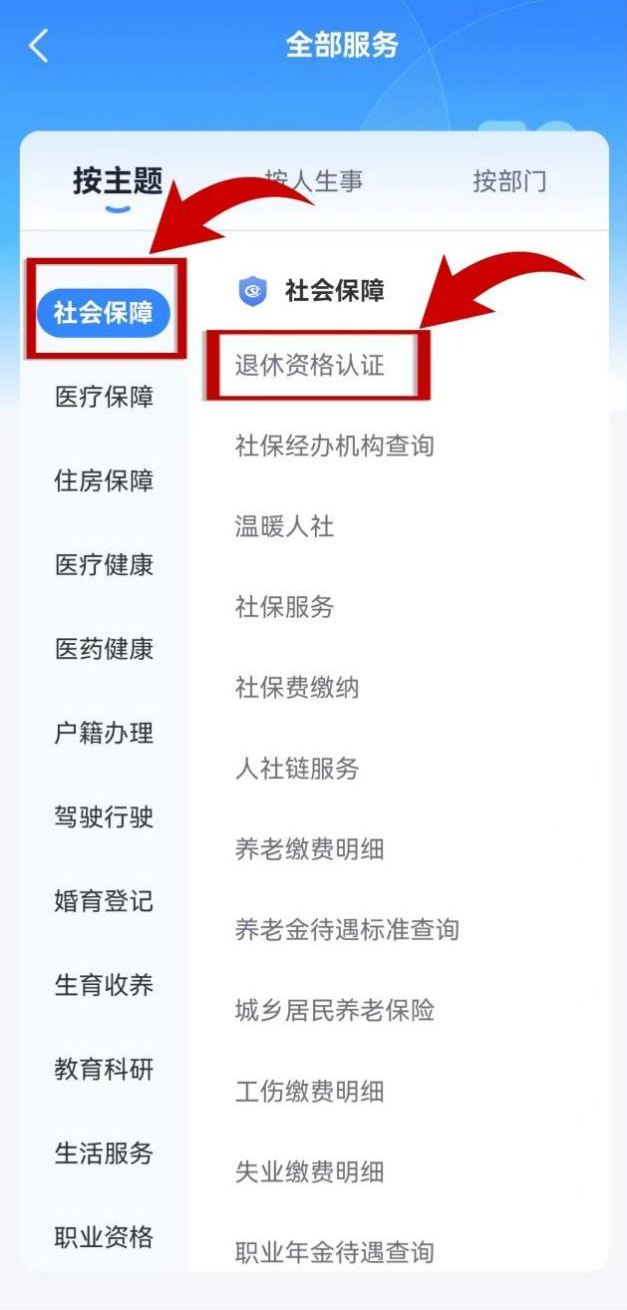
Task: Open 温暖人社 service
Action: [284, 527]
